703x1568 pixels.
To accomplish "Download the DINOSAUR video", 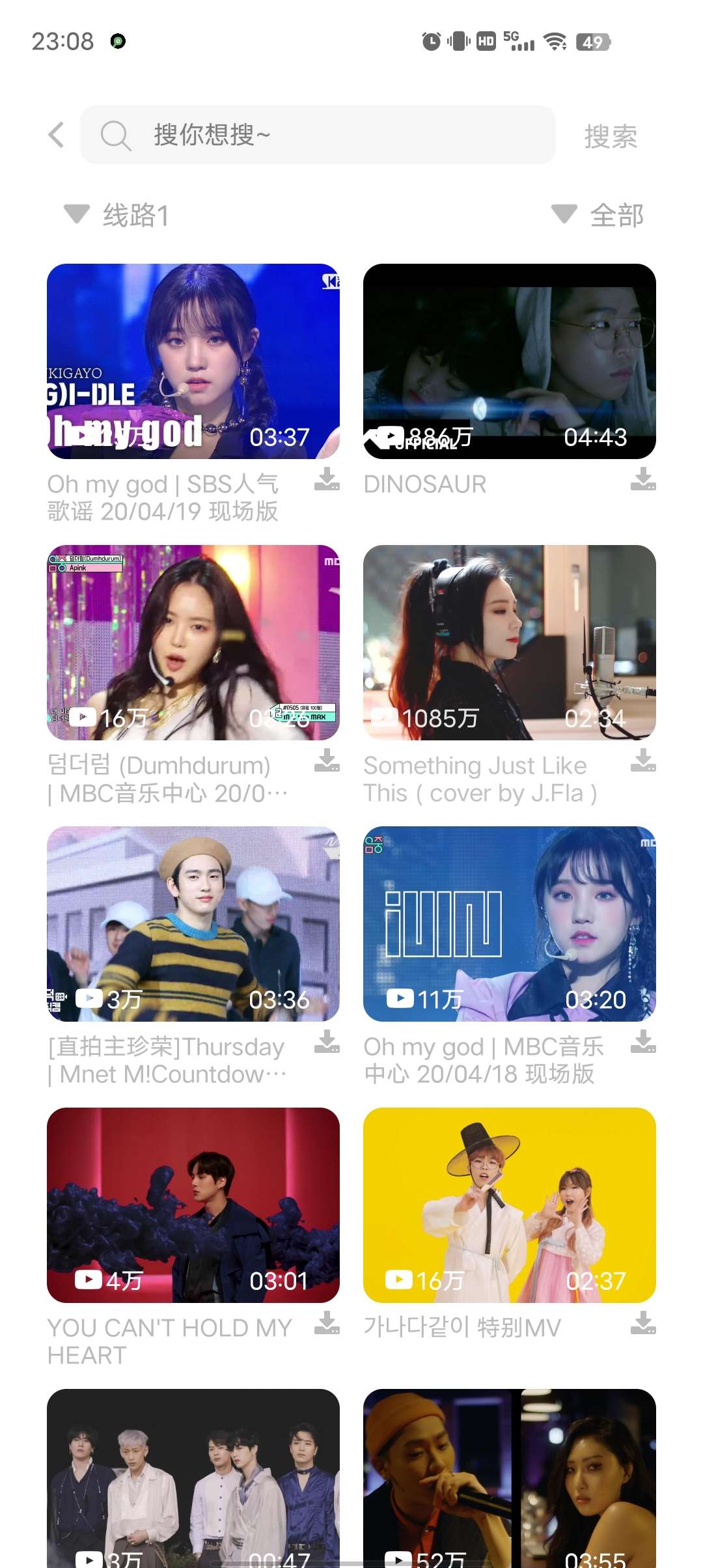I will 643,480.
